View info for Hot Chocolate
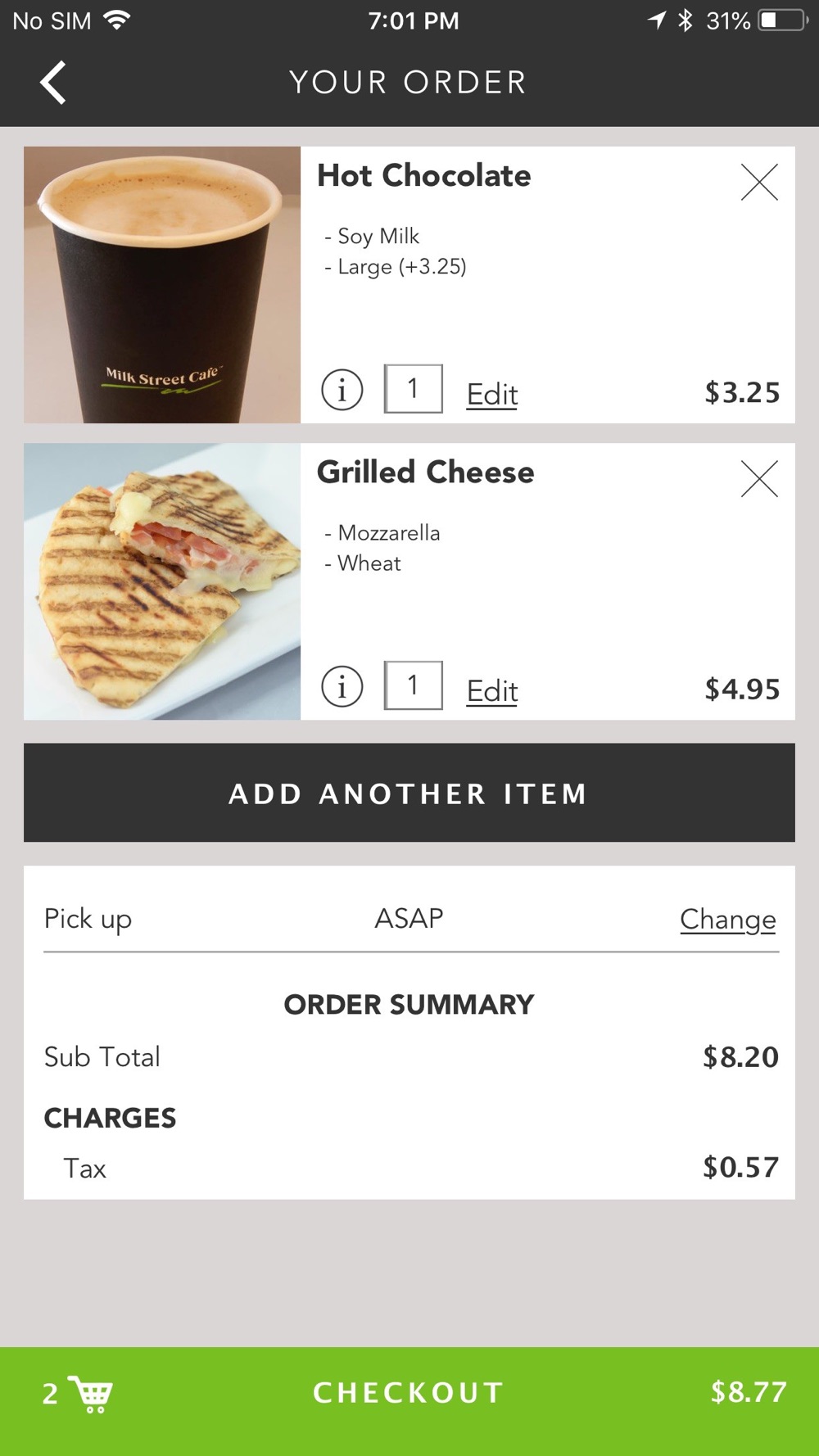Viewport: 819px width, 1456px height. pyautogui.click(x=342, y=390)
